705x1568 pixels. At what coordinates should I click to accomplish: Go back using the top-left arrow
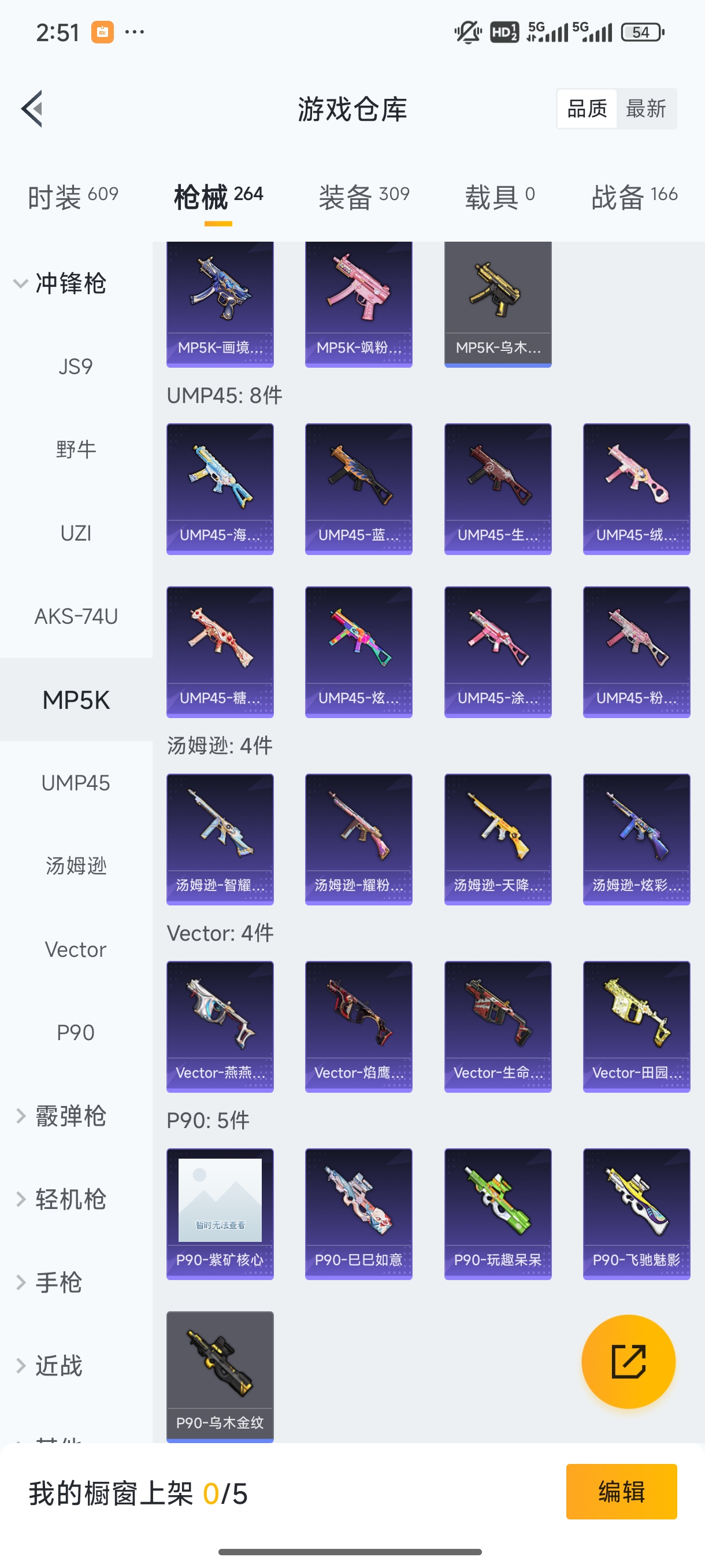pyautogui.click(x=33, y=109)
